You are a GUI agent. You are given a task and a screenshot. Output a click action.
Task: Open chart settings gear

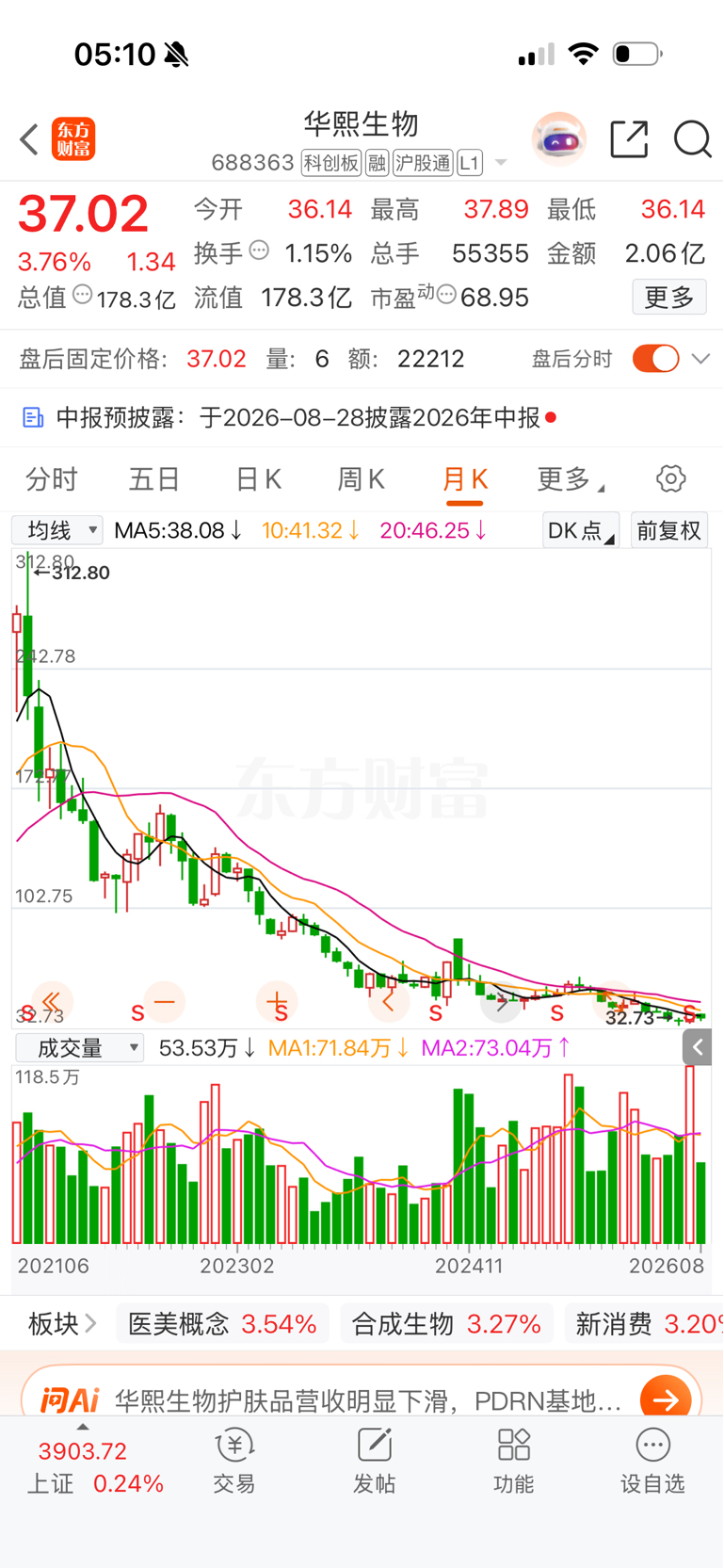point(671,478)
